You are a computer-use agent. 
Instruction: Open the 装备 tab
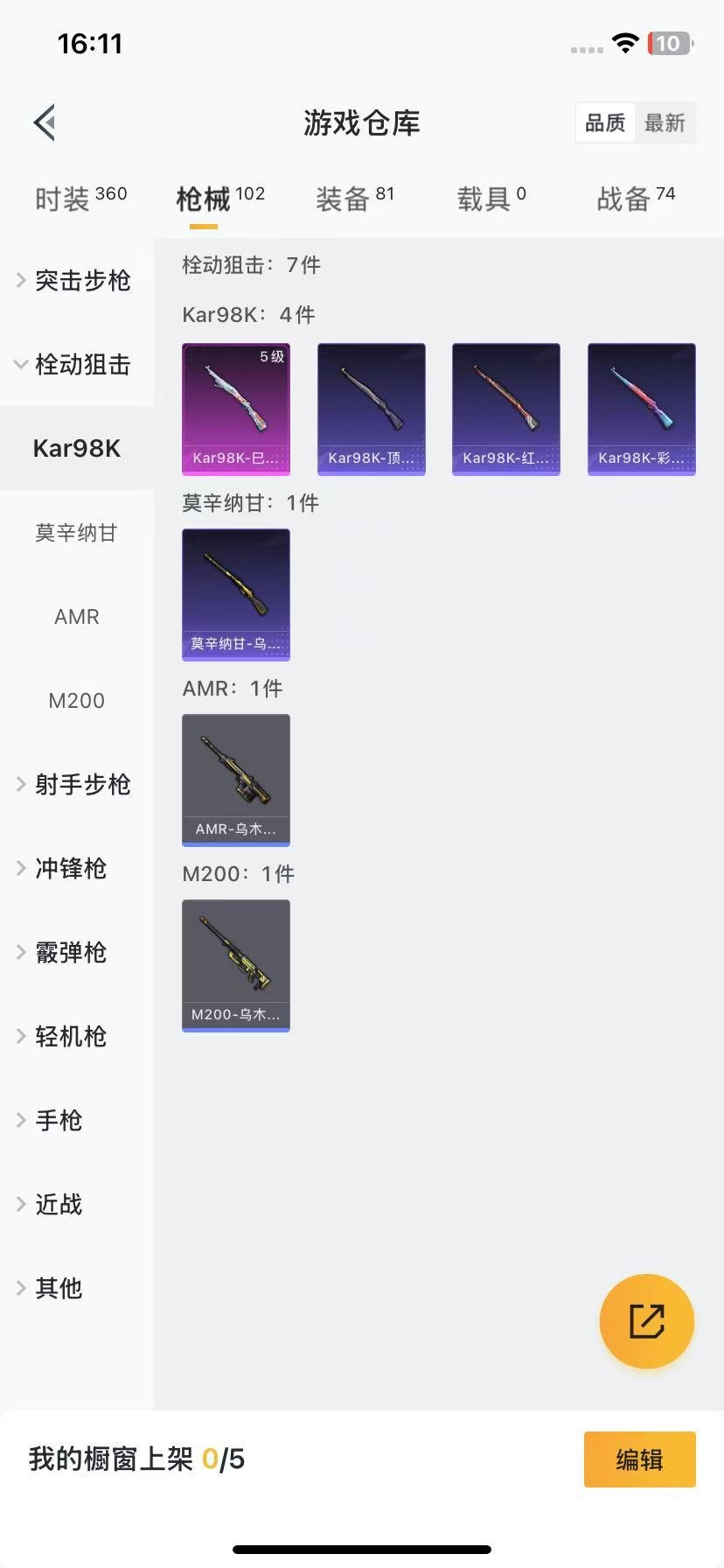pyautogui.click(x=354, y=199)
